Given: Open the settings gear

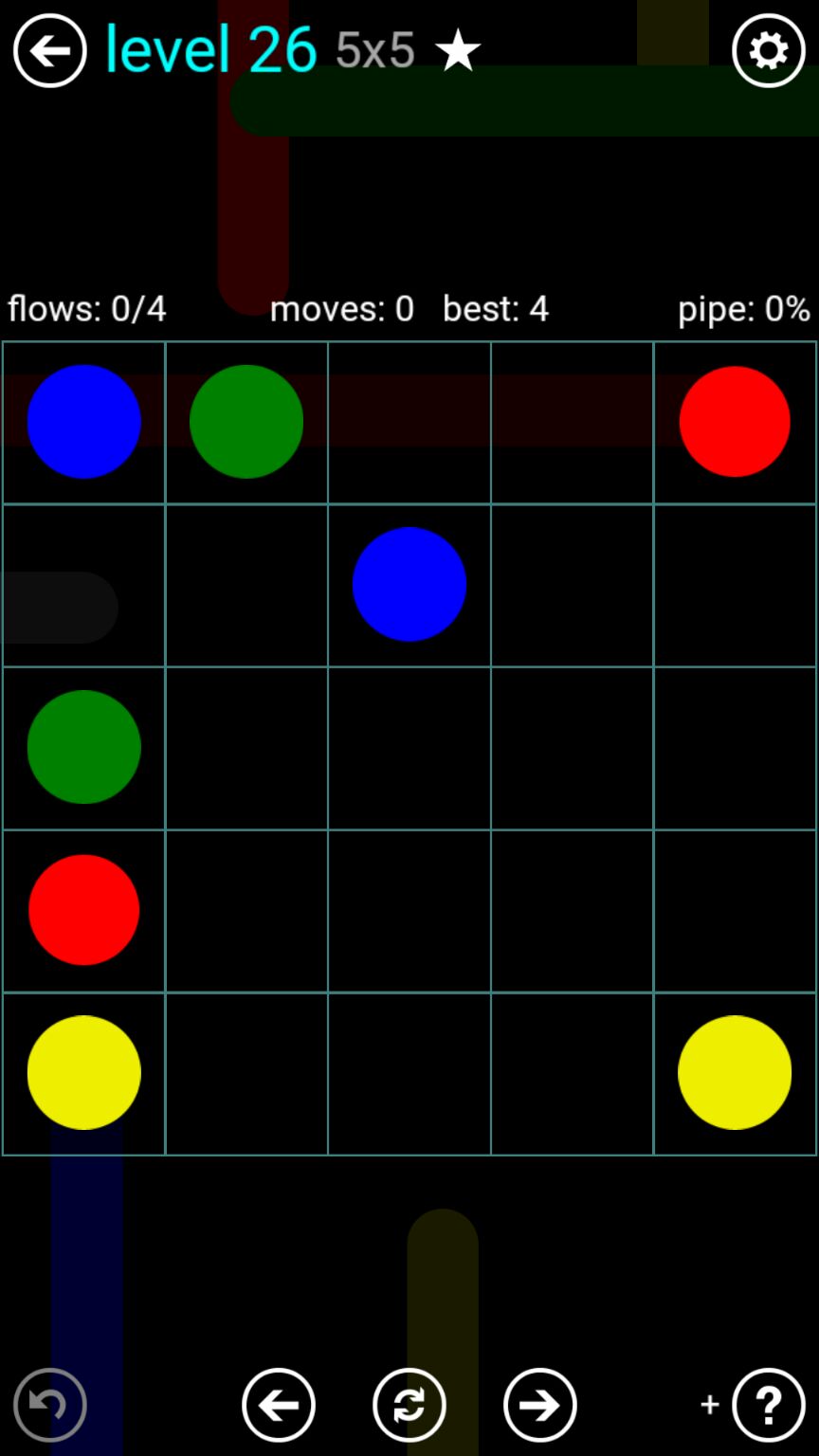Looking at the screenshot, I should pyautogui.click(x=768, y=50).
